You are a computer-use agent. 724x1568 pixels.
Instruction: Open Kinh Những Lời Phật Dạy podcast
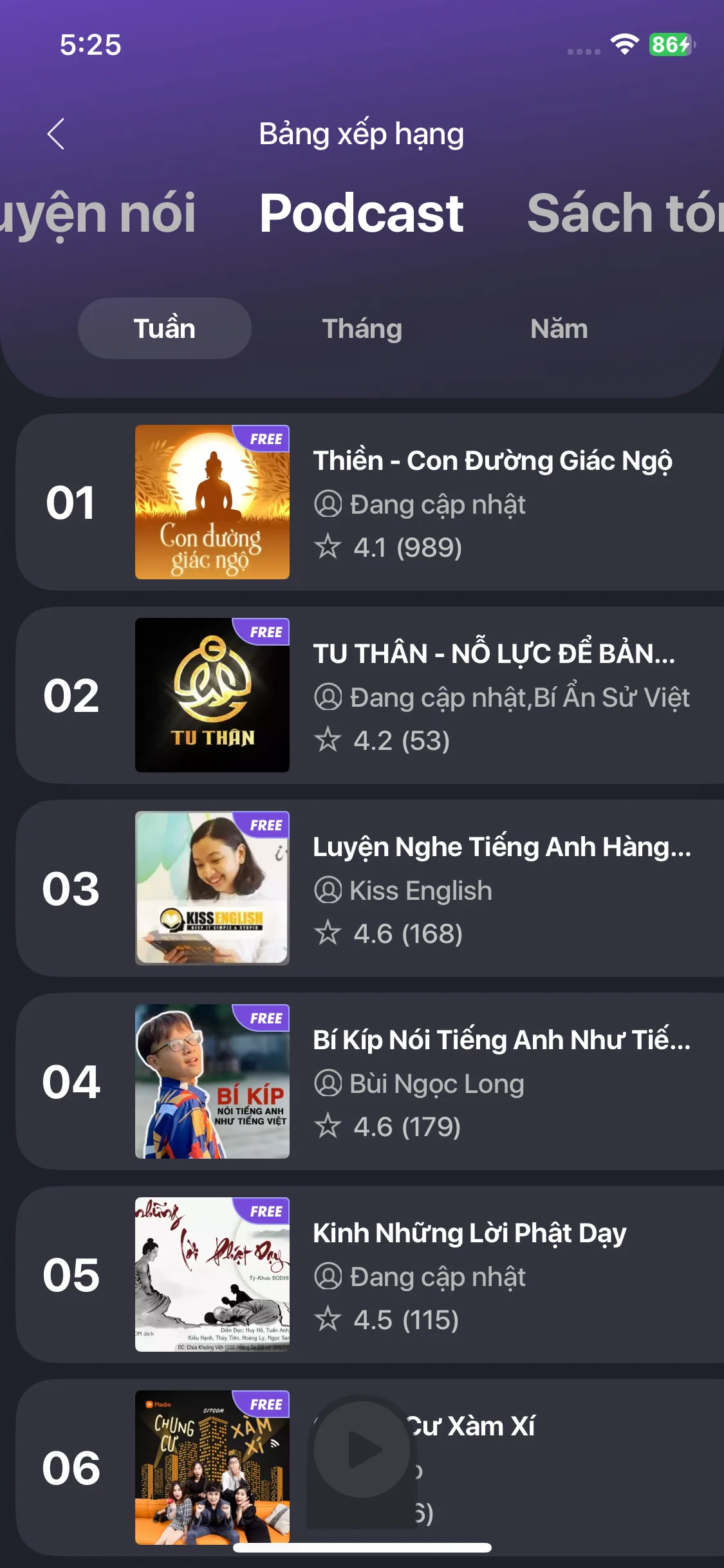pos(469,1233)
